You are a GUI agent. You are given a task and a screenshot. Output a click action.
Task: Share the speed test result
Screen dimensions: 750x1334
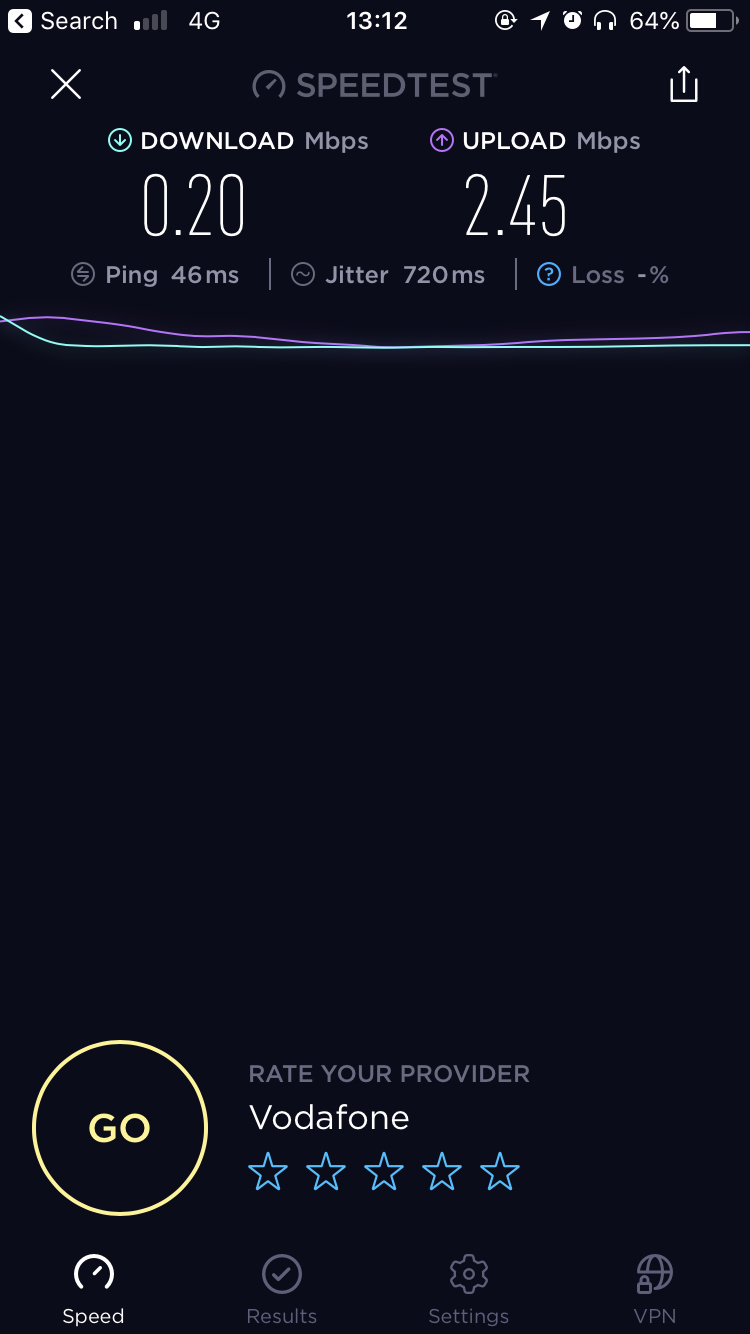coord(684,85)
